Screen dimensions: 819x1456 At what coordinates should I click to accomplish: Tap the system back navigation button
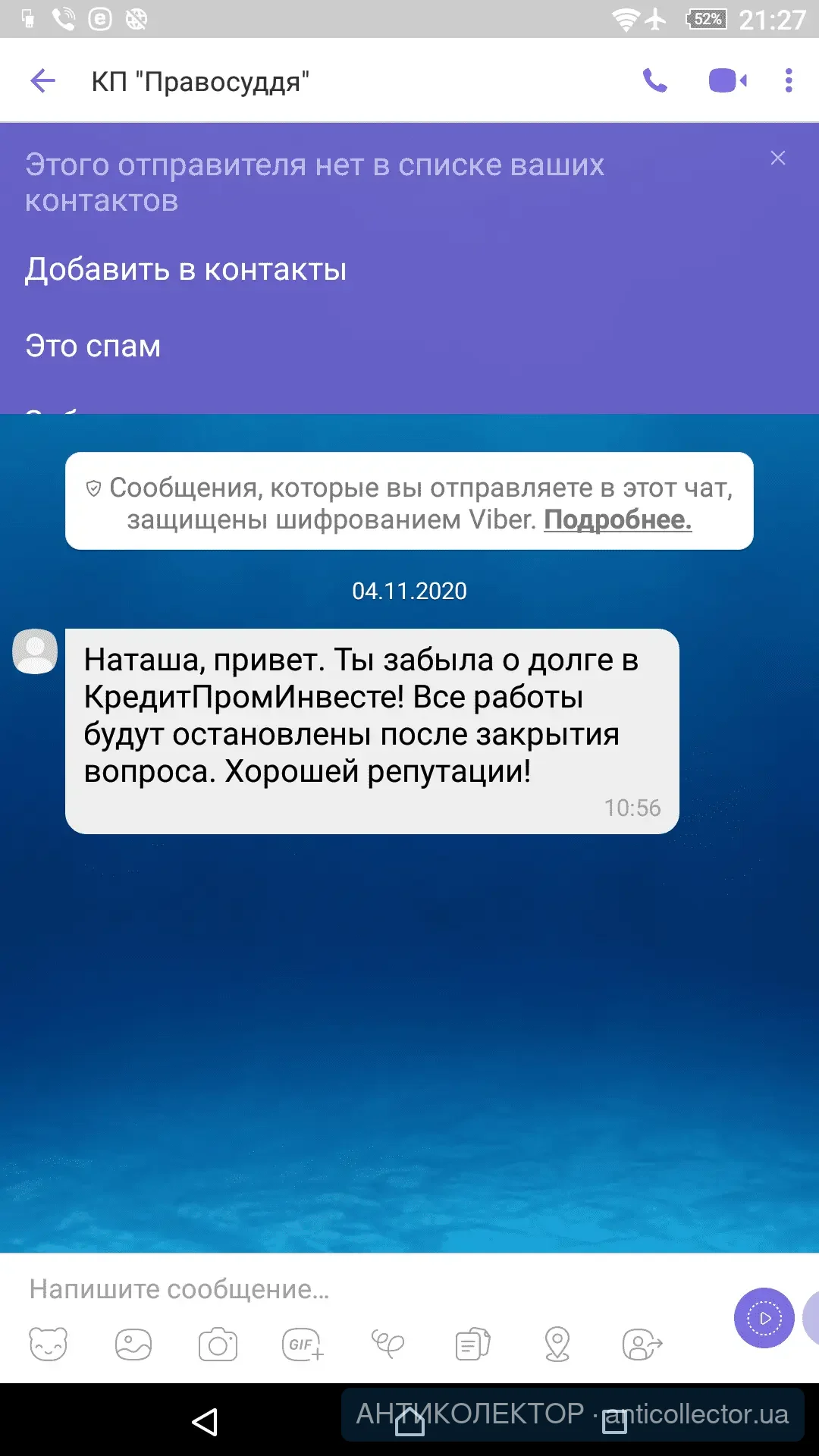205,1422
